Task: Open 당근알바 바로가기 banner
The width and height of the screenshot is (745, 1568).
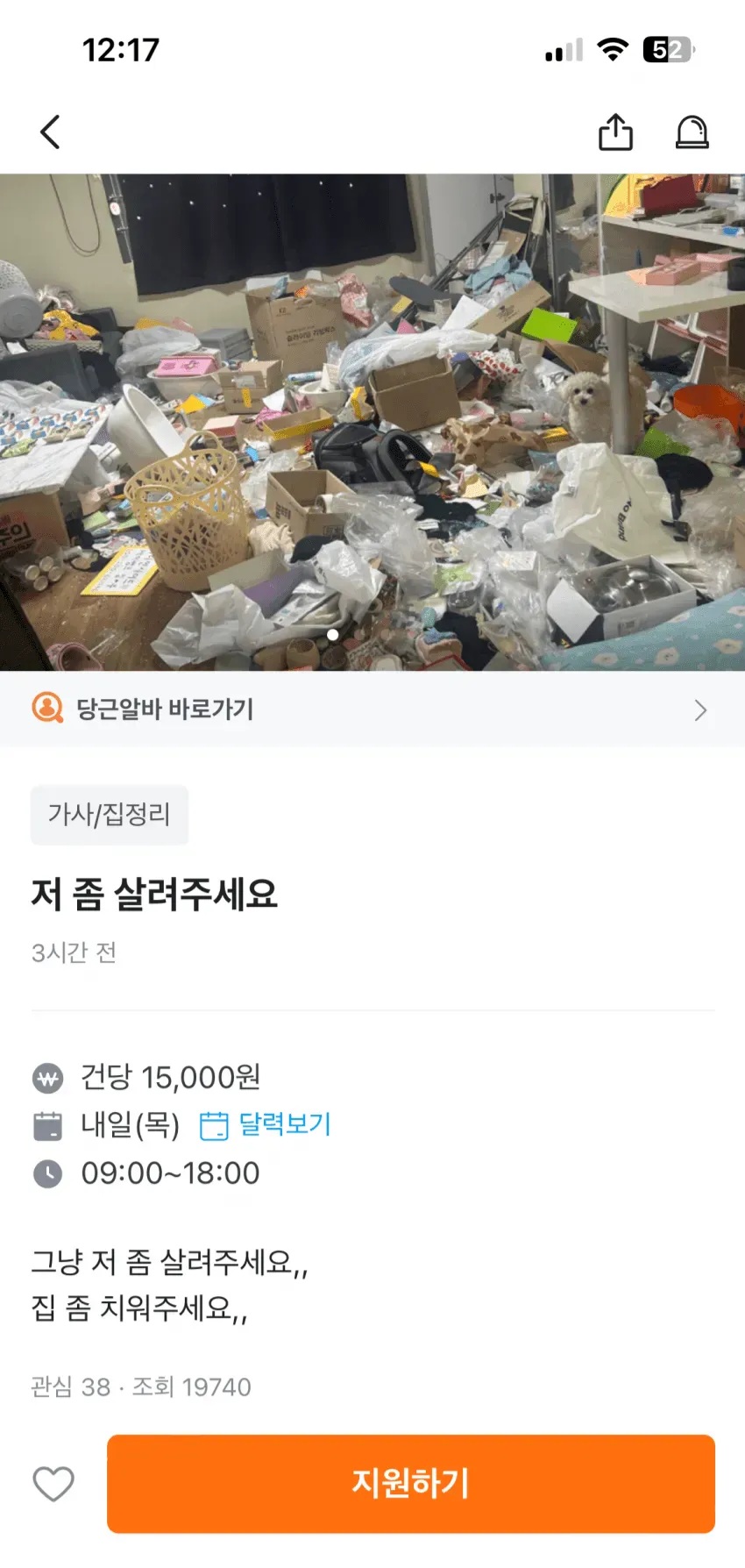Action: point(372,709)
